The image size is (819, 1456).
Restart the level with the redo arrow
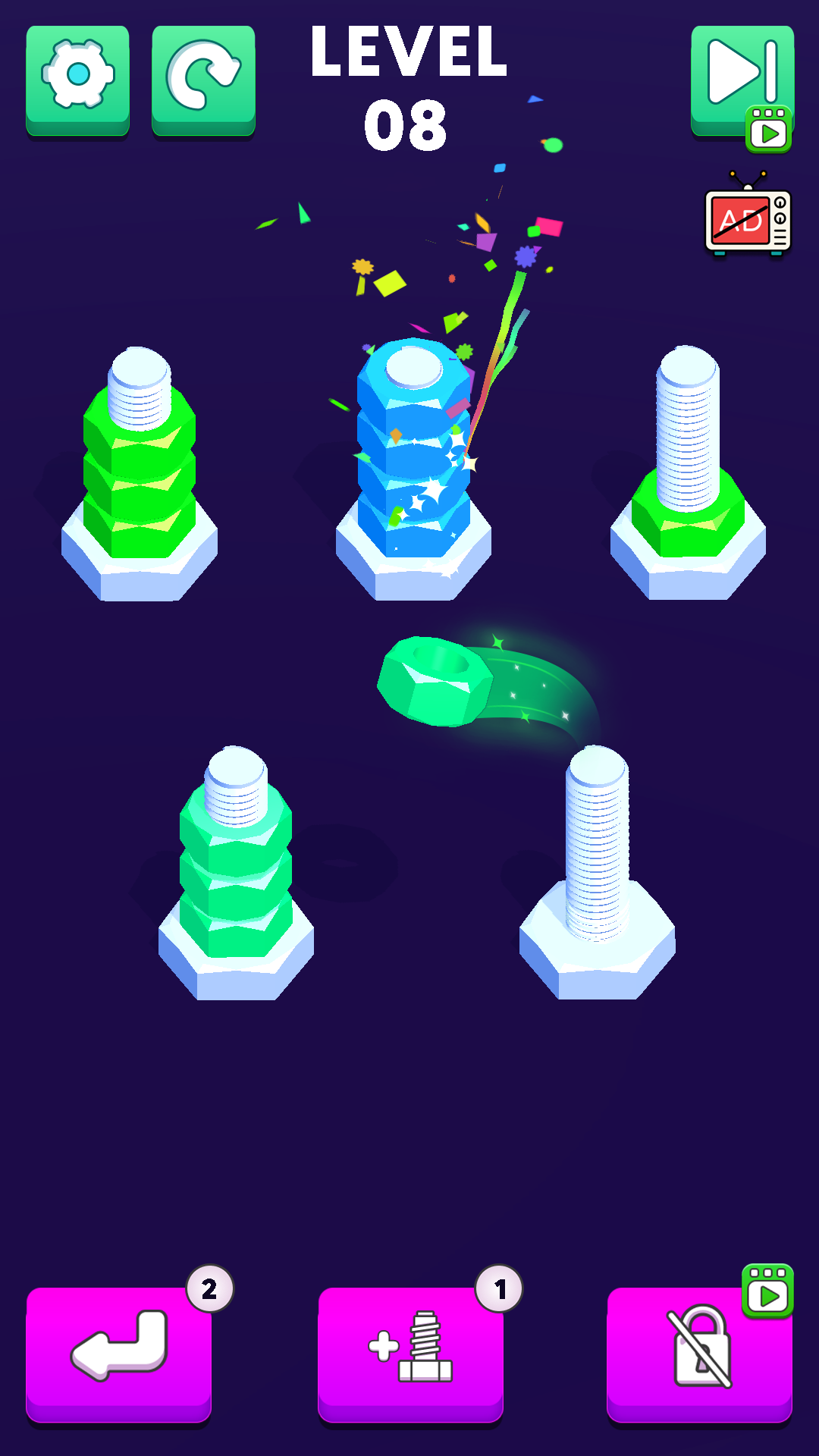(x=203, y=79)
